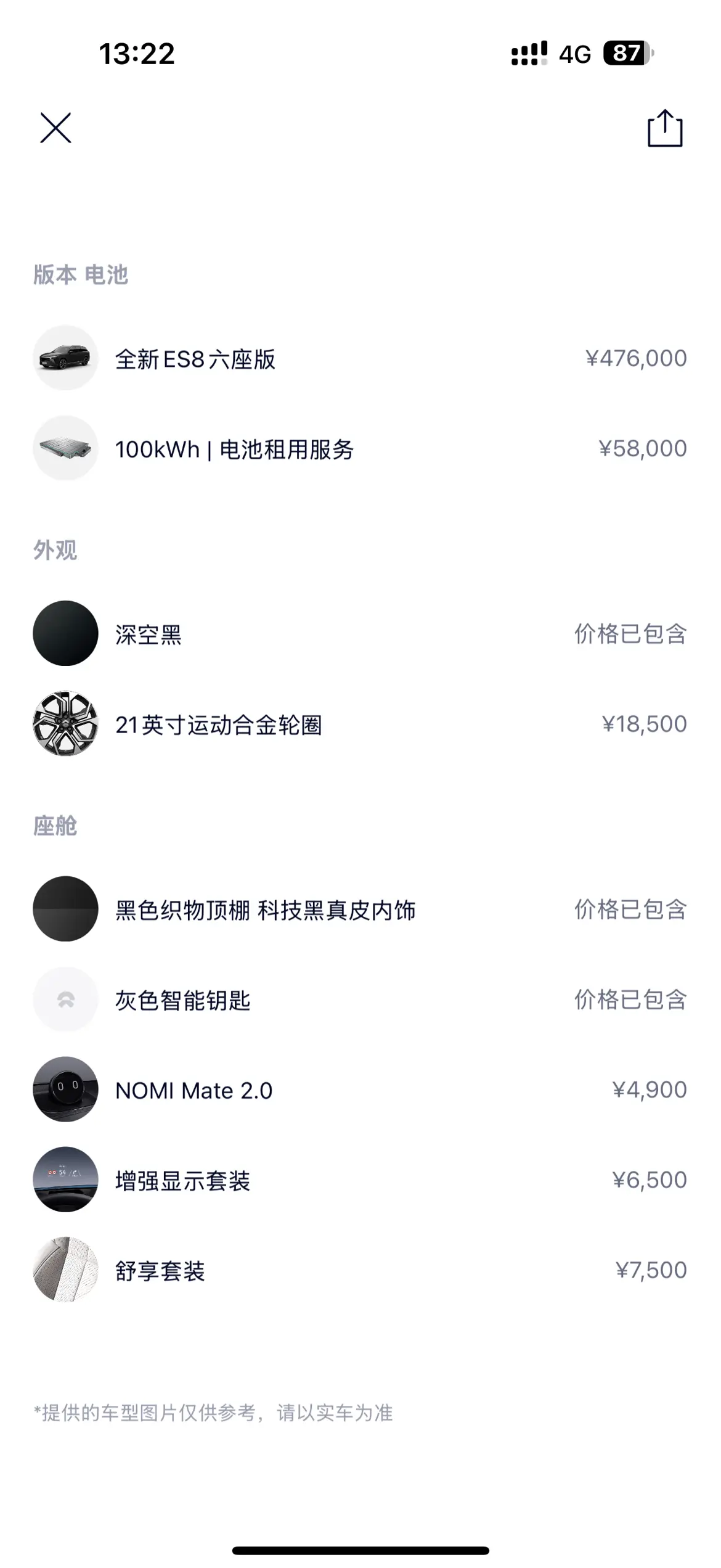Share this ES8 configuration

pos(665,128)
